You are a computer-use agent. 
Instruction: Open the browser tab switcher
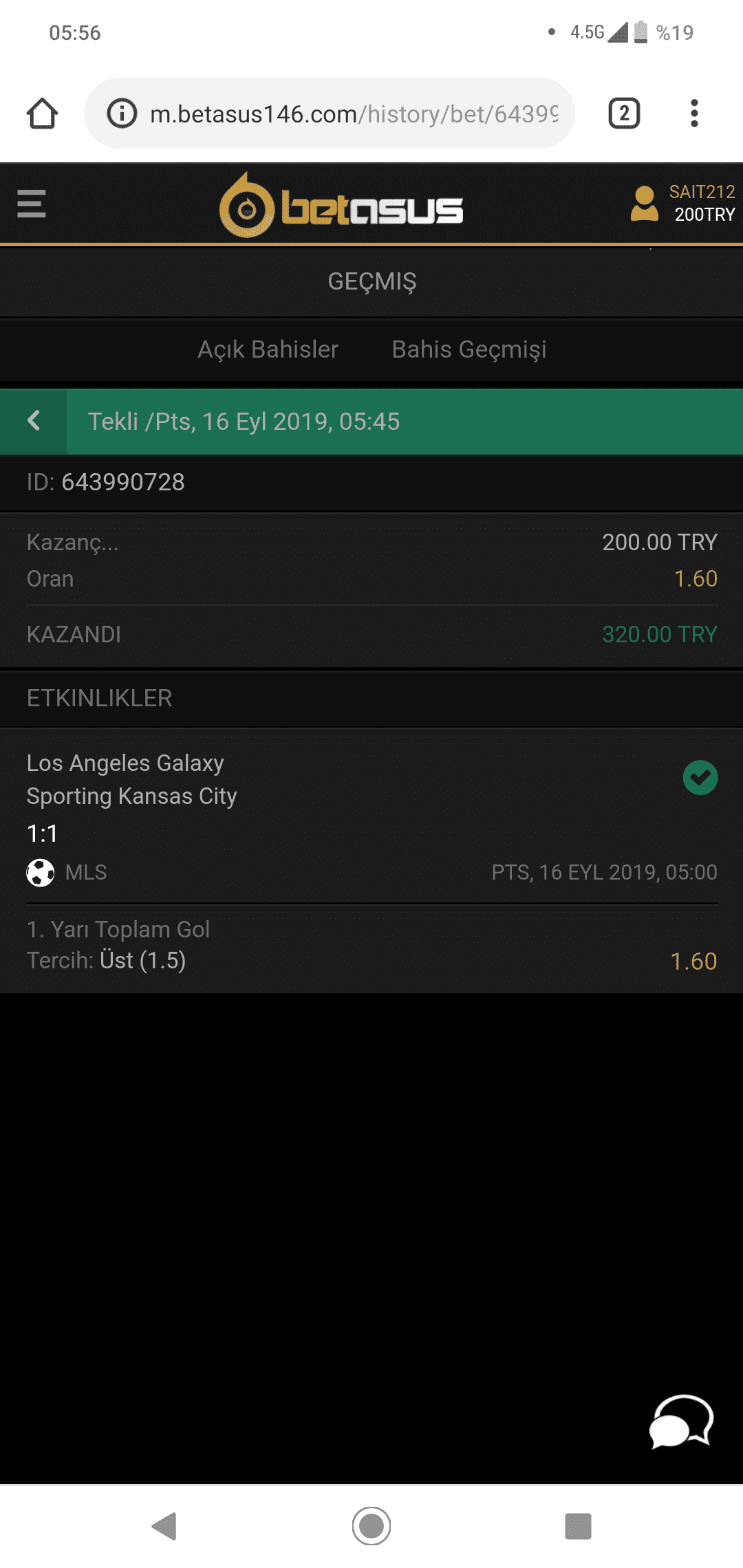click(x=624, y=113)
